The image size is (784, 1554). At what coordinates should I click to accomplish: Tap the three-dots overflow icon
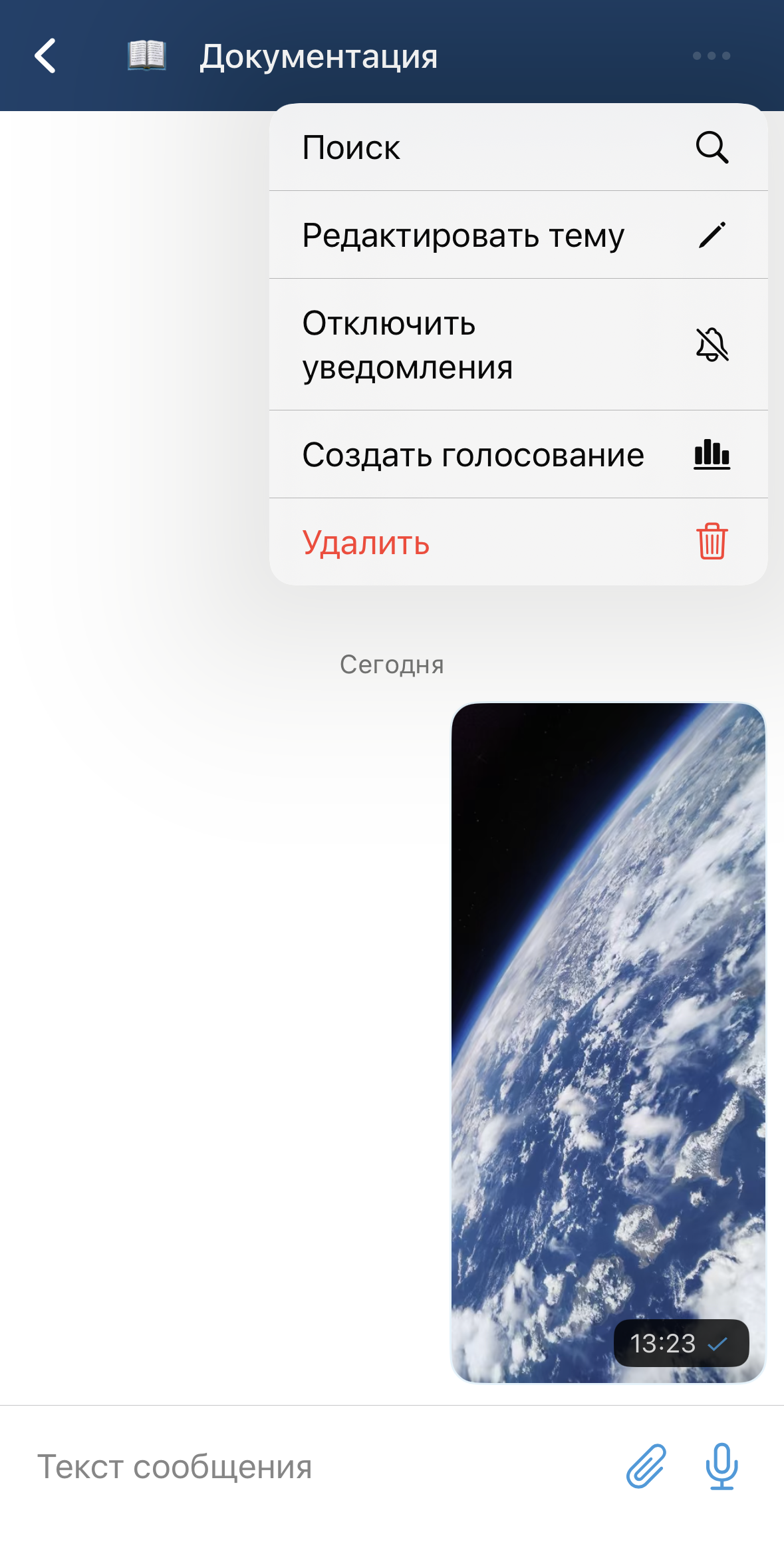711,56
